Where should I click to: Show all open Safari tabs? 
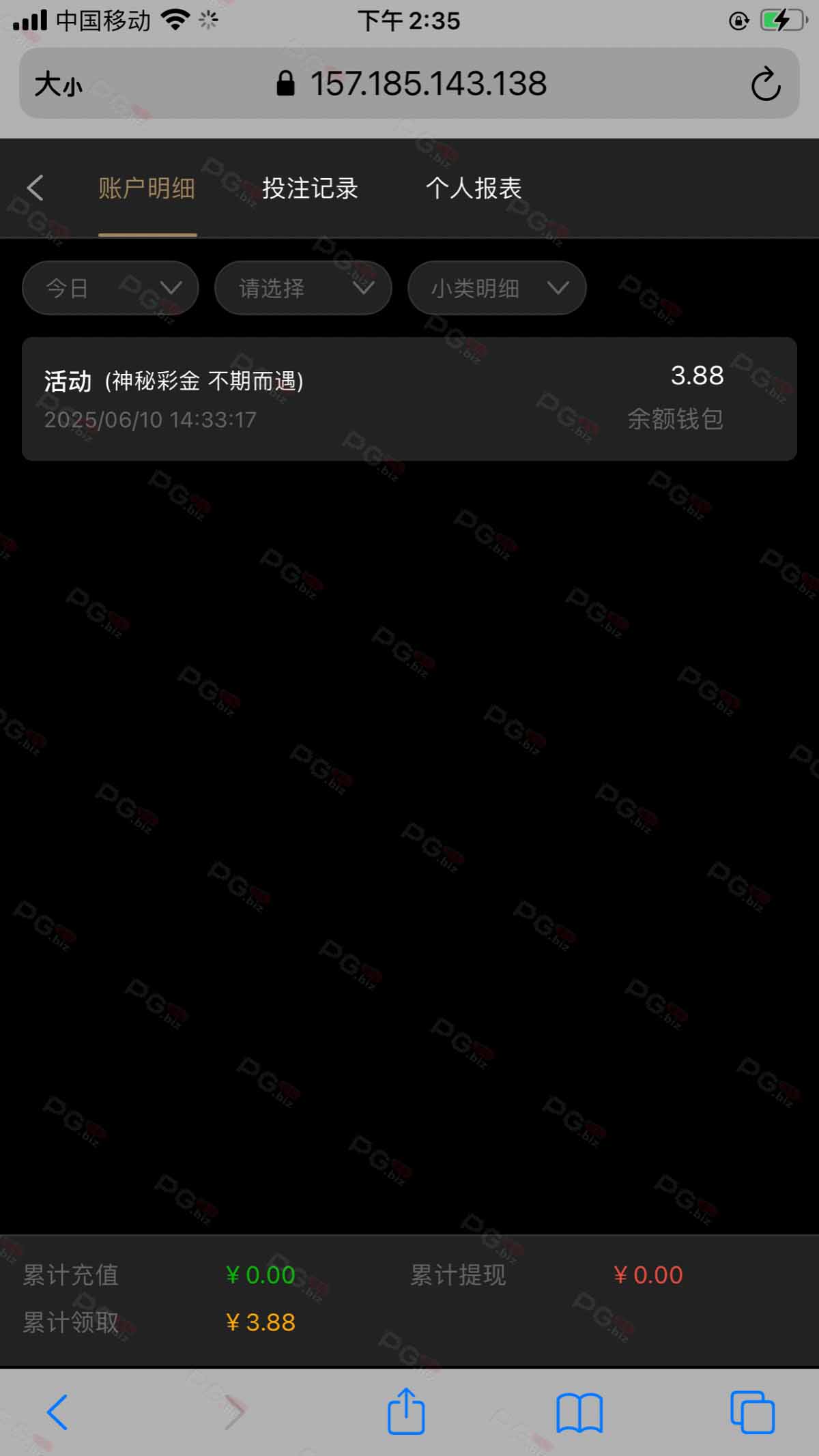point(752,1412)
